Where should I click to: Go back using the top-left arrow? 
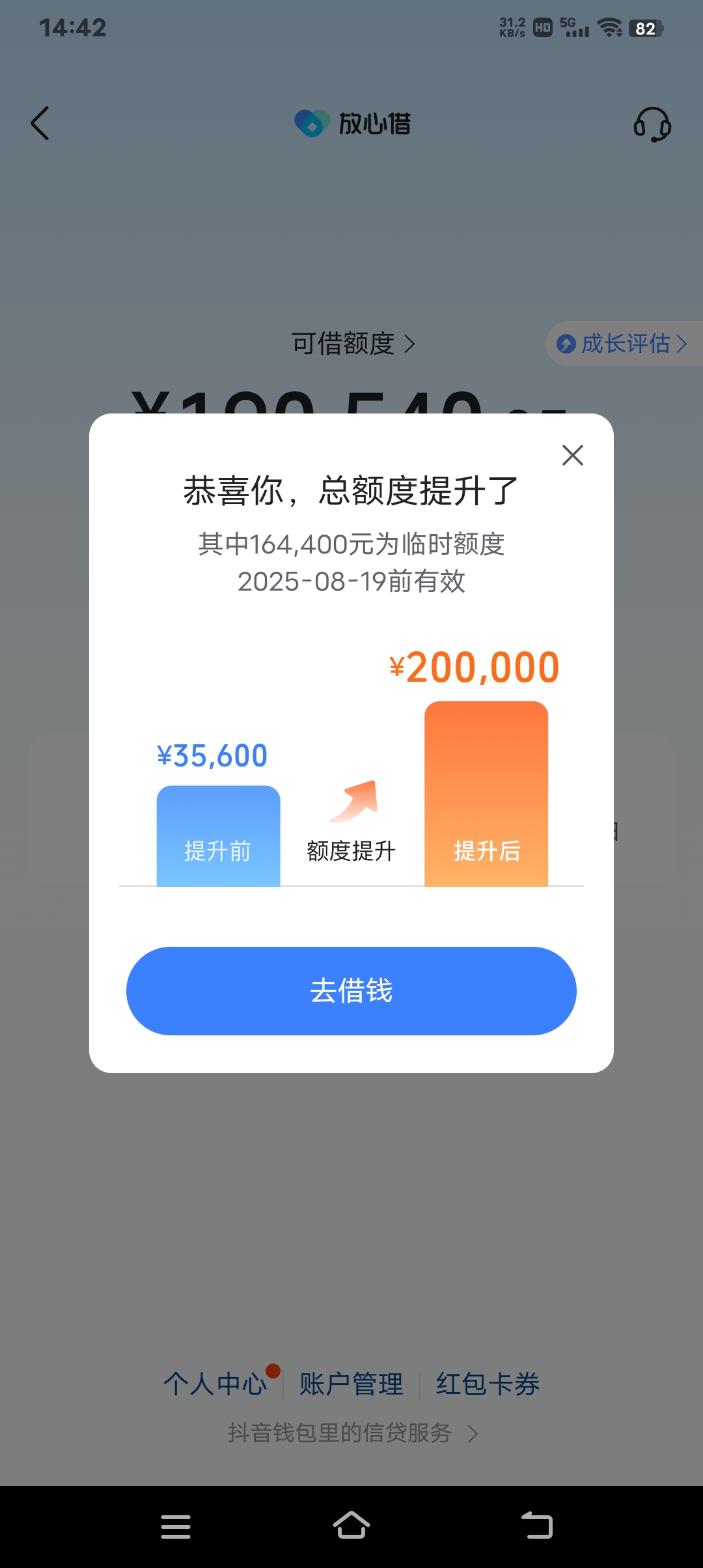(40, 123)
